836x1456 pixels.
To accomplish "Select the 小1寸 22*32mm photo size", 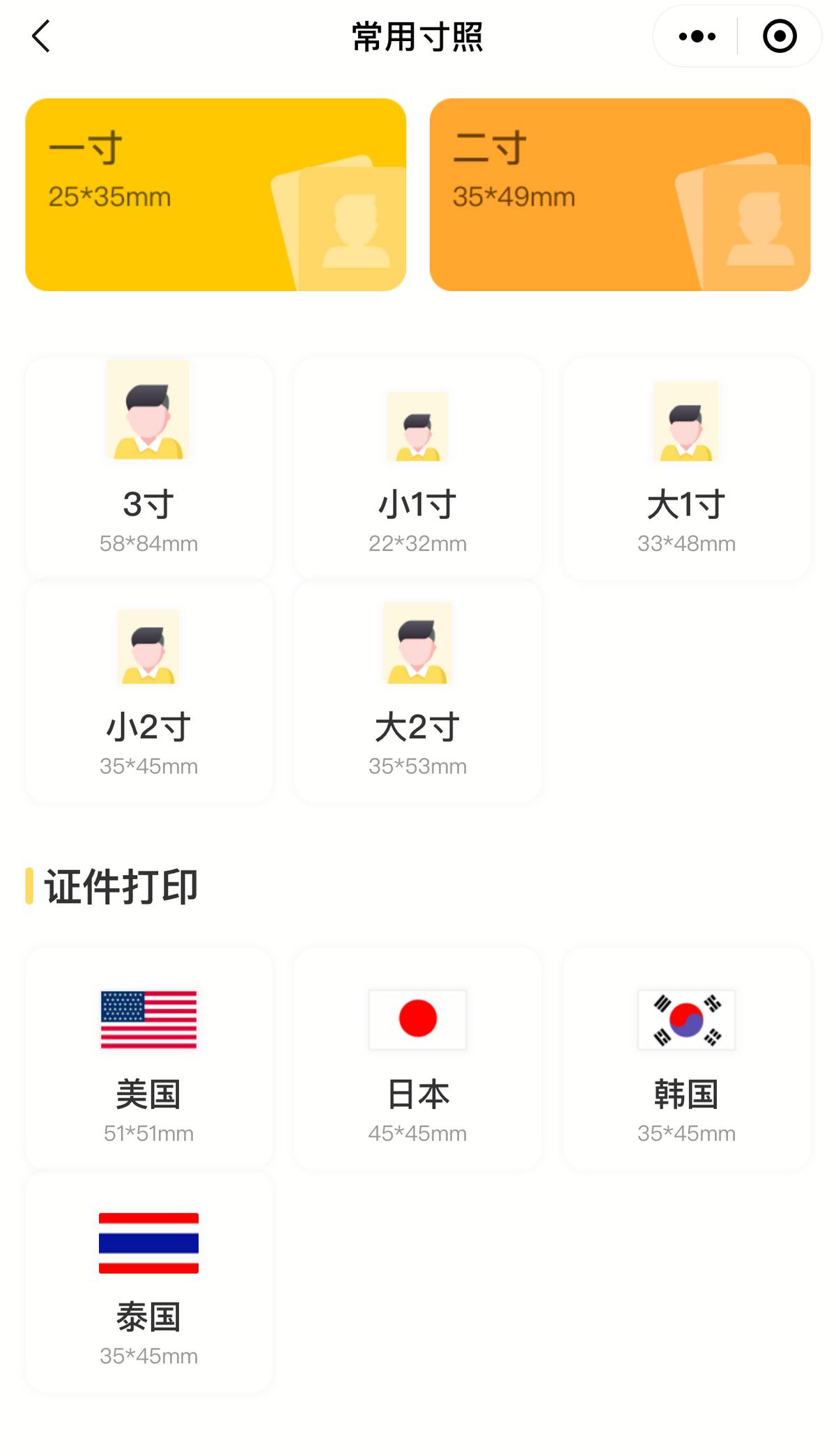I will (417, 467).
